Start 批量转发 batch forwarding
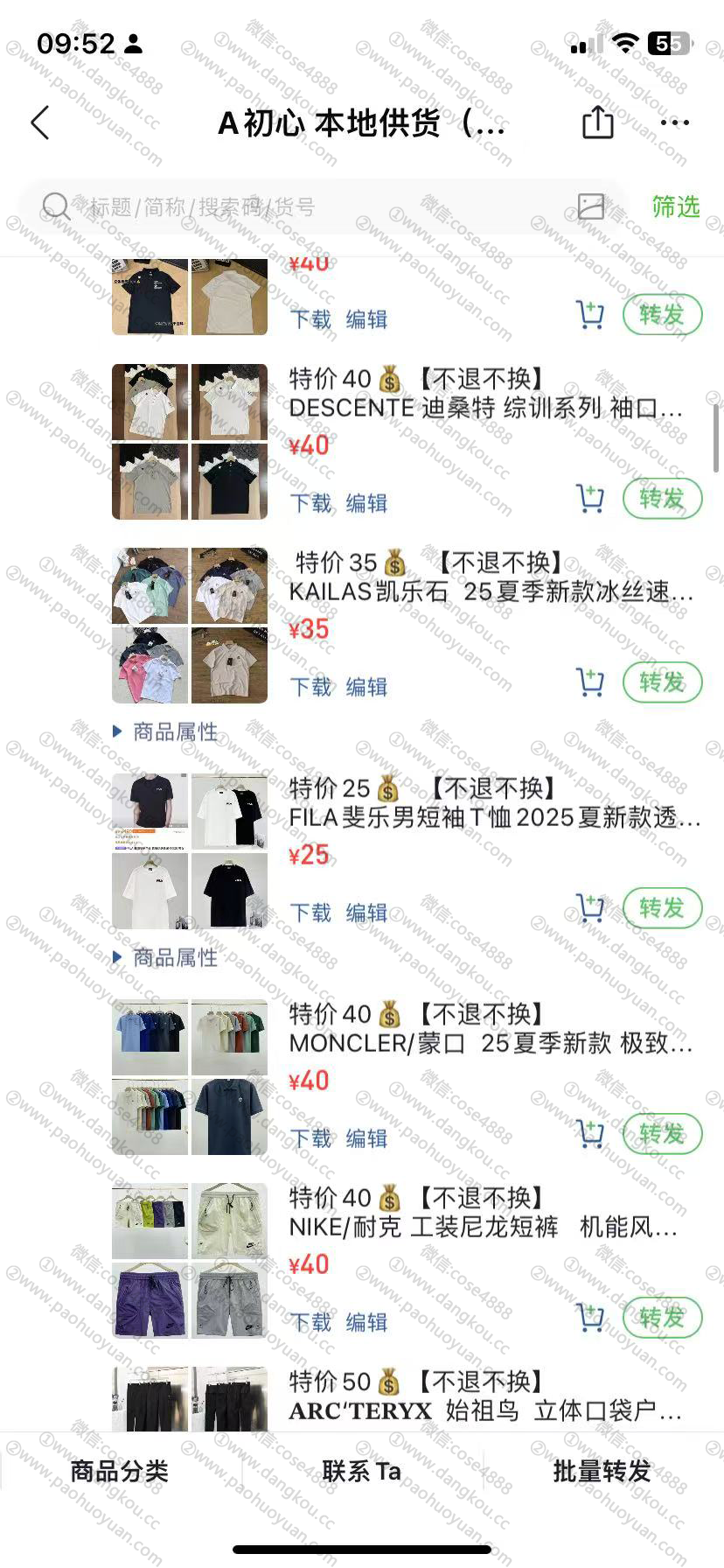 tap(602, 1472)
